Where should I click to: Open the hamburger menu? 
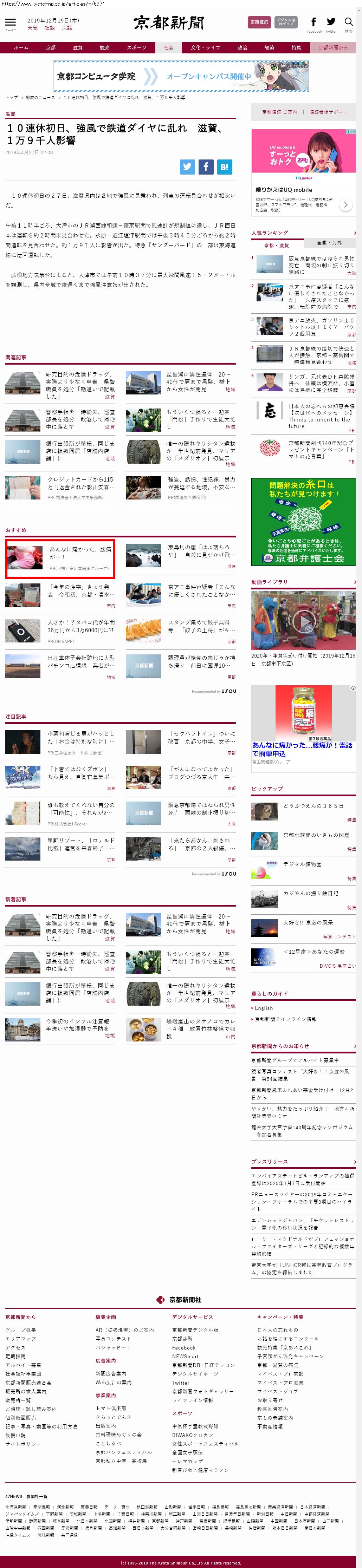point(10,22)
